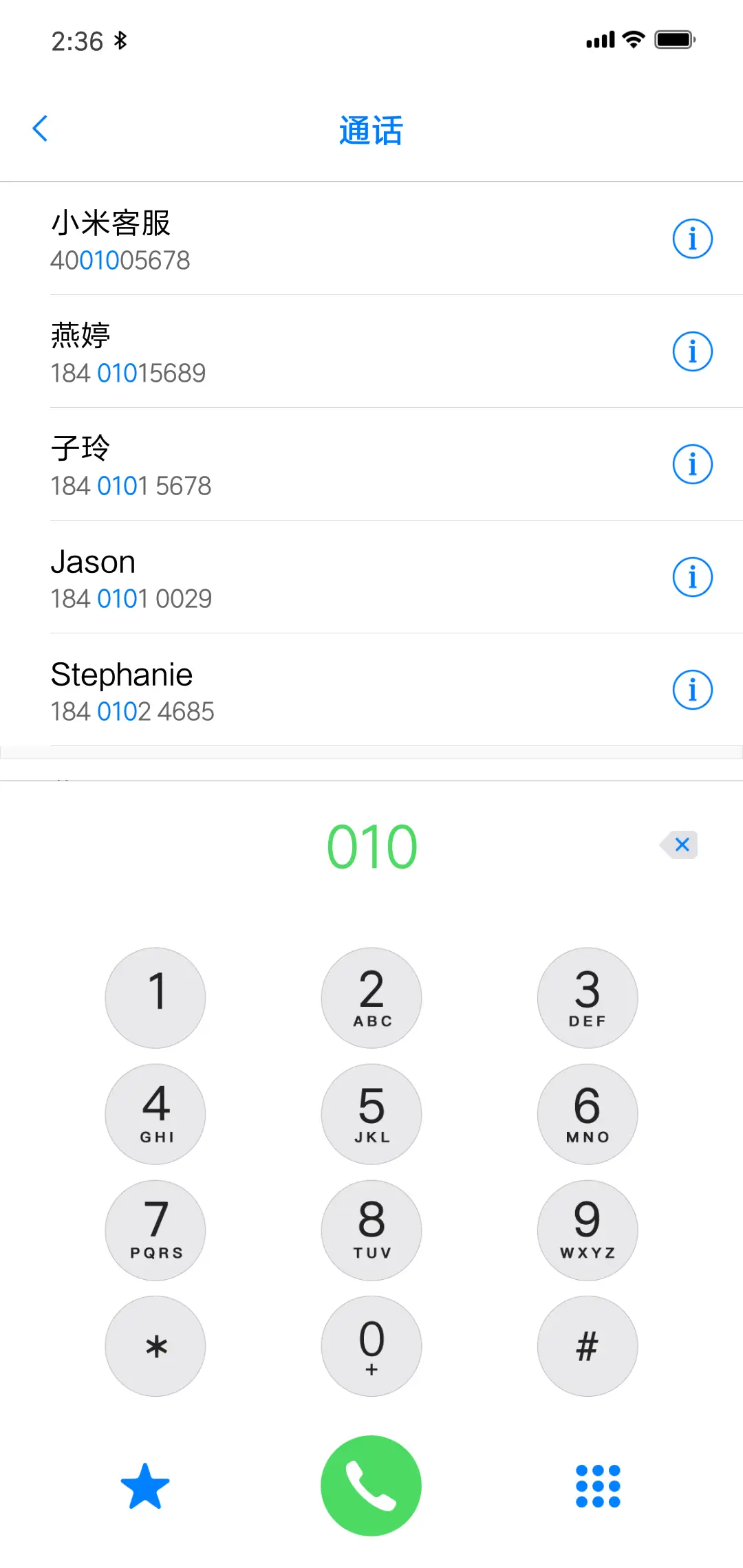This screenshot has height=1568, width=743.
Task: View info for 燕婷
Action: (x=692, y=351)
